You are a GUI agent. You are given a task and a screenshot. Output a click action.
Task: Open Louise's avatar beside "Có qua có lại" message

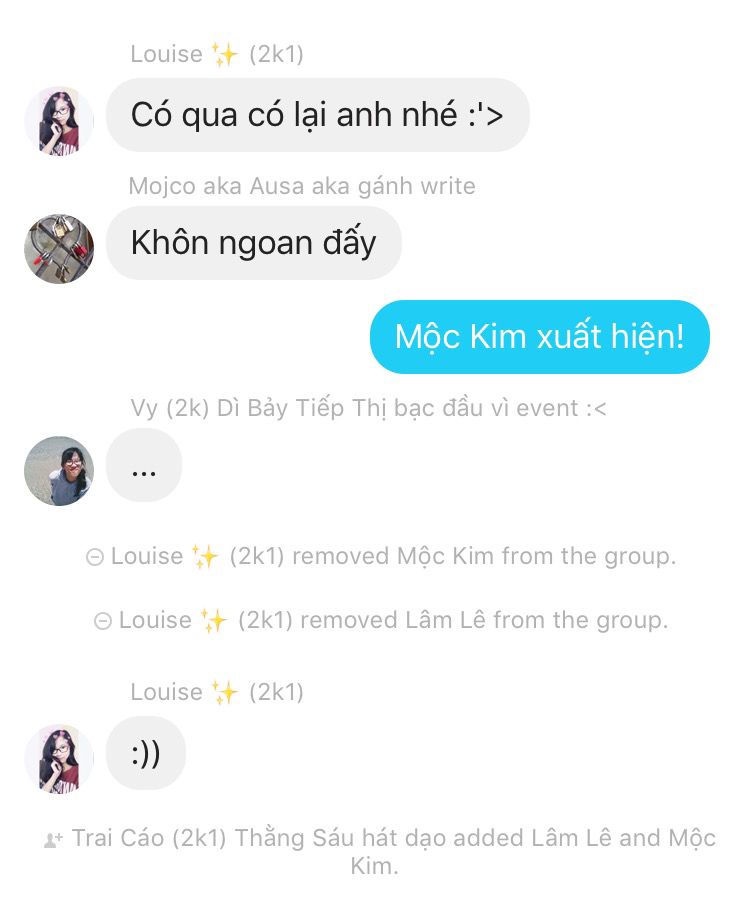[59, 121]
